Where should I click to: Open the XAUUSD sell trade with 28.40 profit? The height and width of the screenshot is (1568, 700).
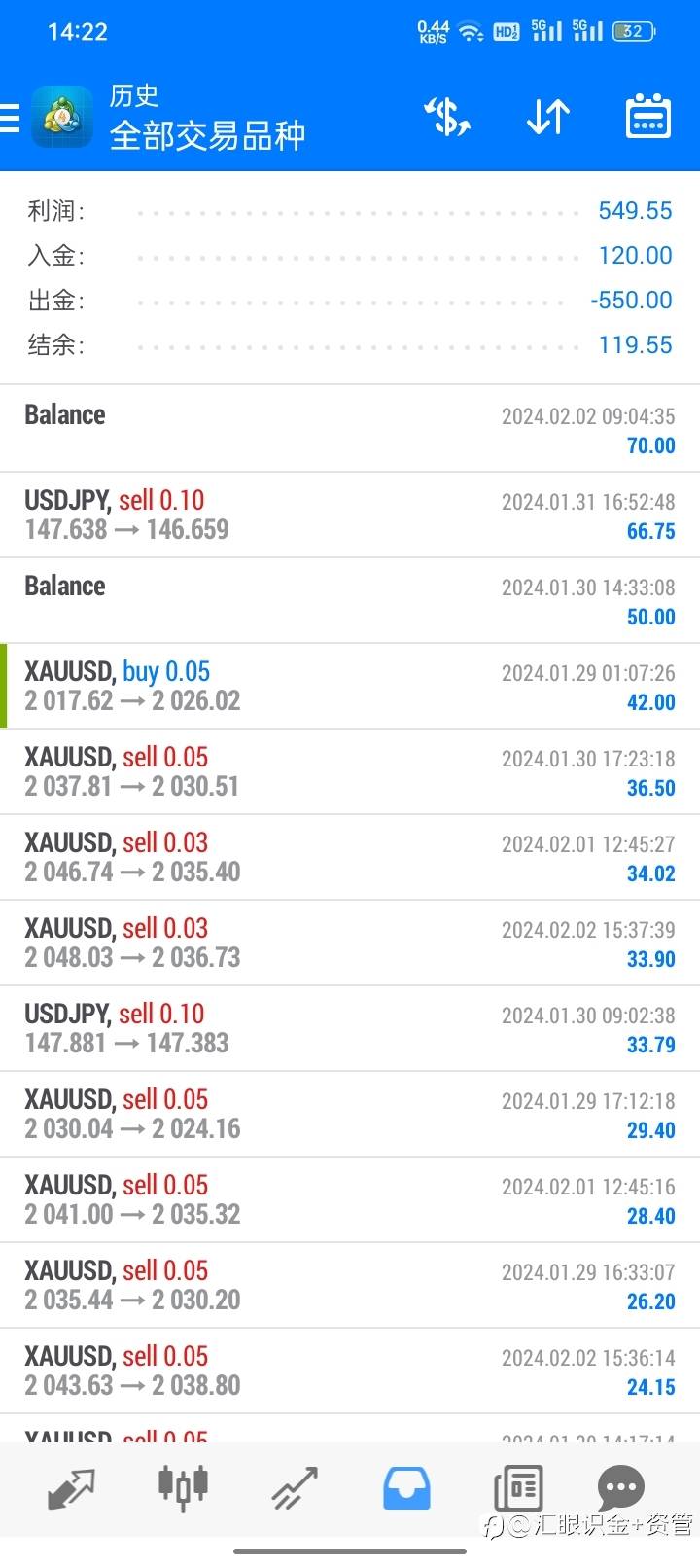point(350,1200)
